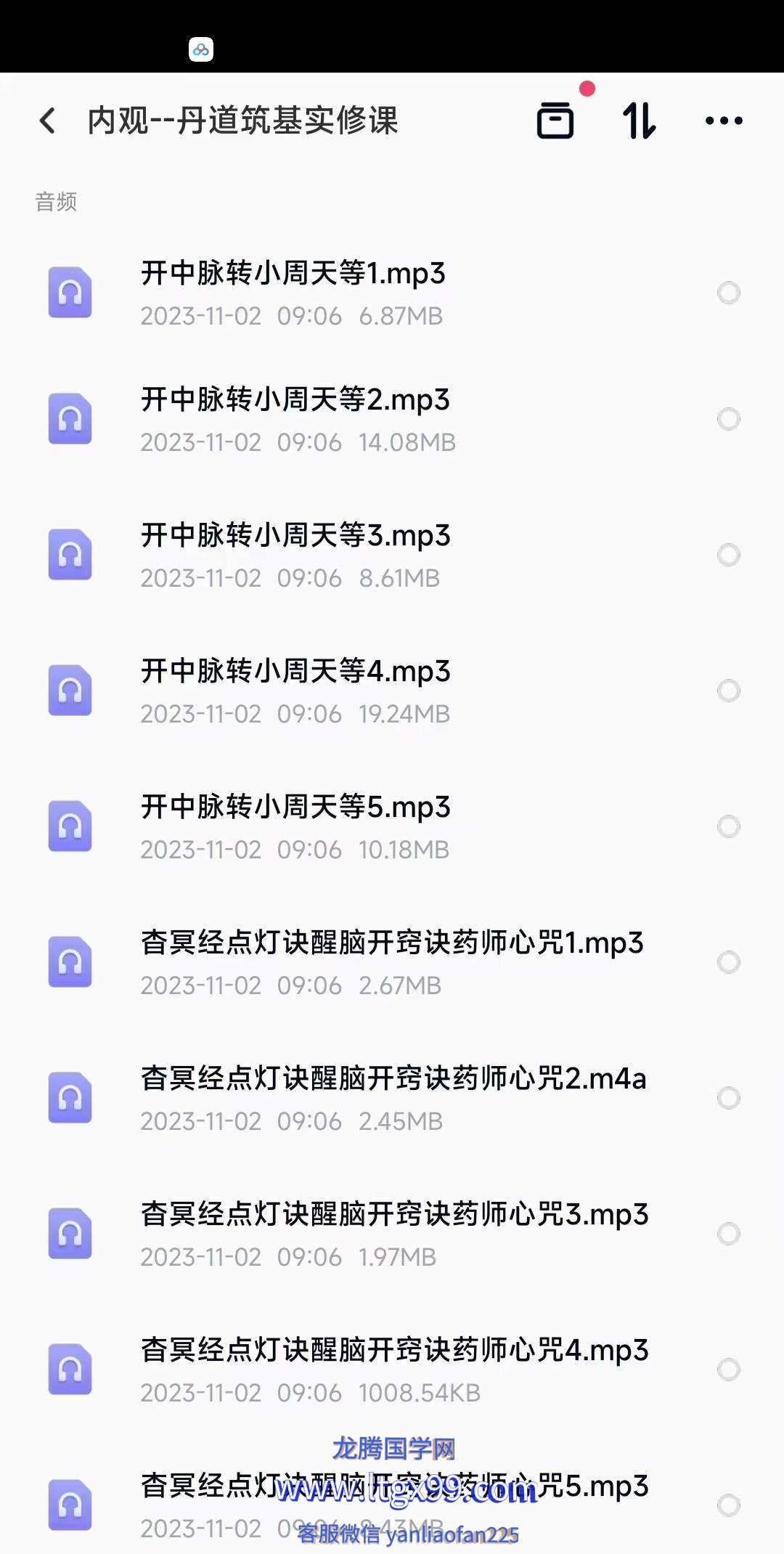Open 开中脉转小周天等4.mp3 file
Viewport: 784px width, 1554px height.
pyautogui.click(x=392, y=691)
